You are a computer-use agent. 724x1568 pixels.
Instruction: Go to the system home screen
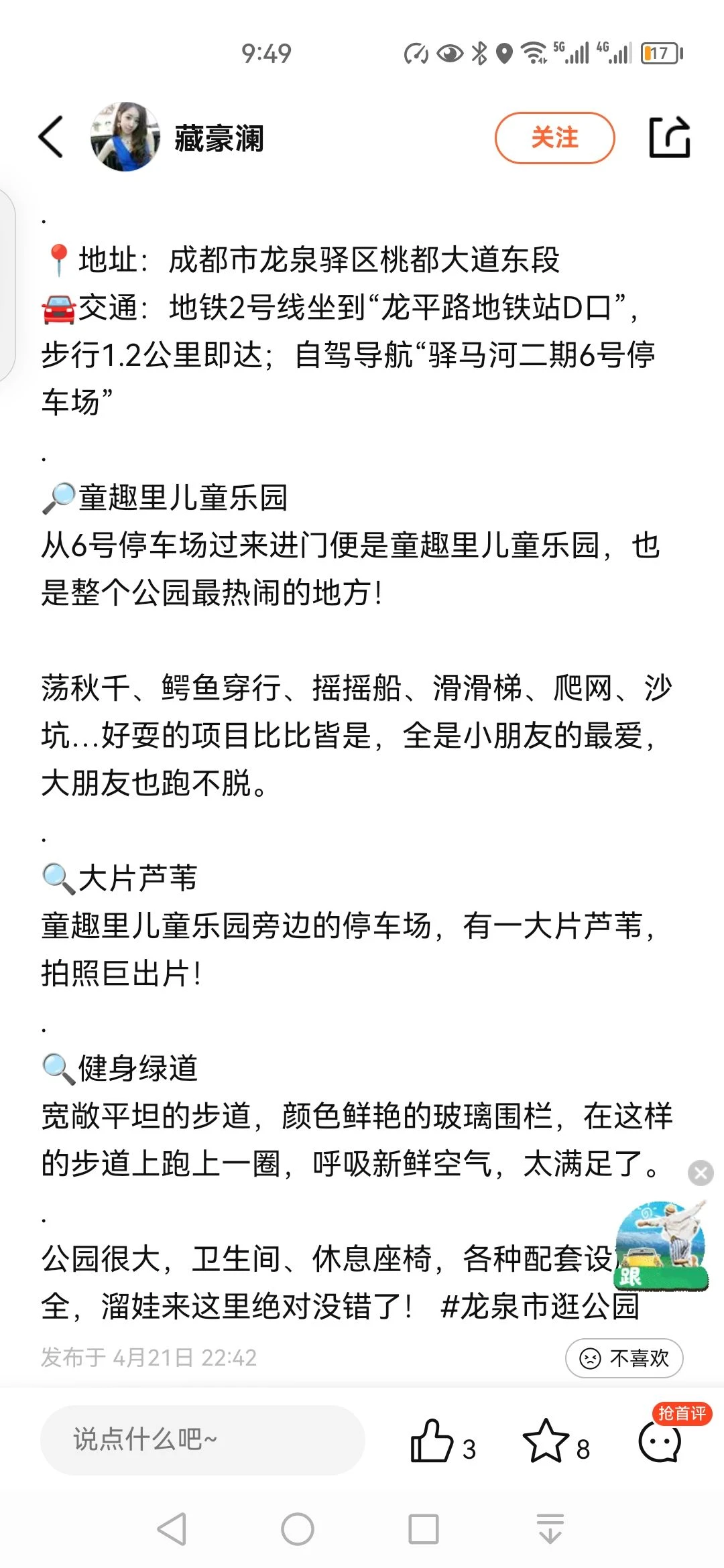(x=298, y=1529)
